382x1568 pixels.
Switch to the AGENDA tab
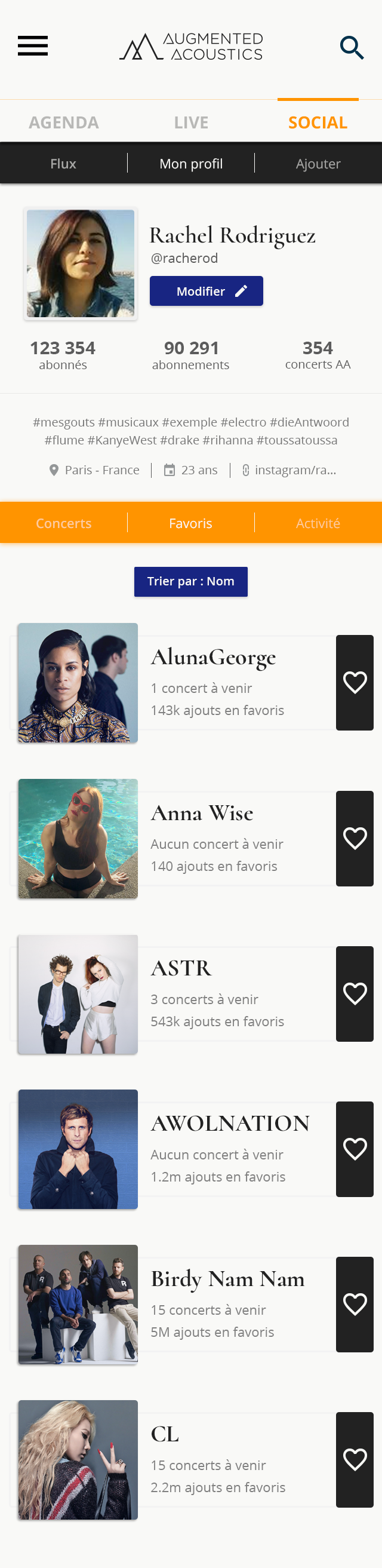click(x=64, y=122)
